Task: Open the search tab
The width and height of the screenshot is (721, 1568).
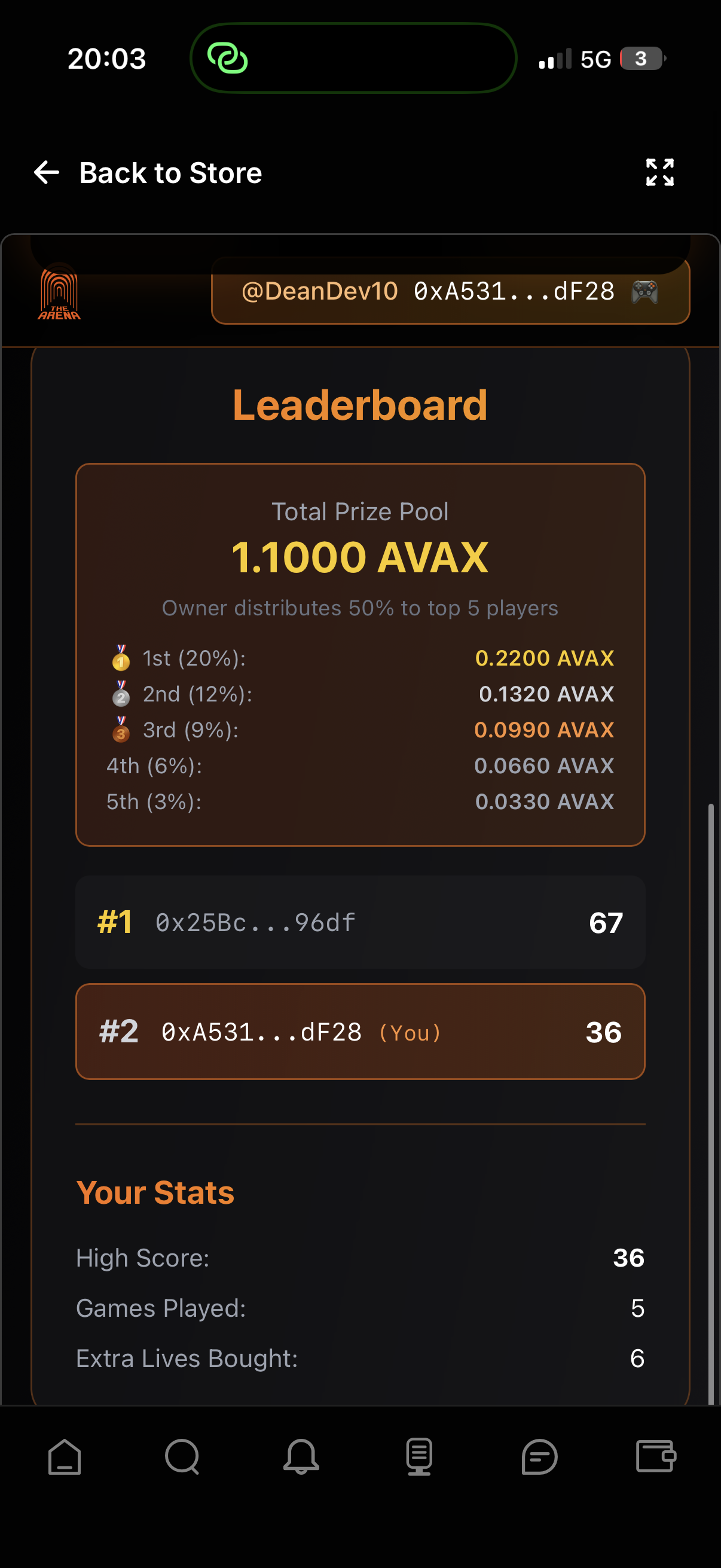Action: click(x=182, y=1457)
